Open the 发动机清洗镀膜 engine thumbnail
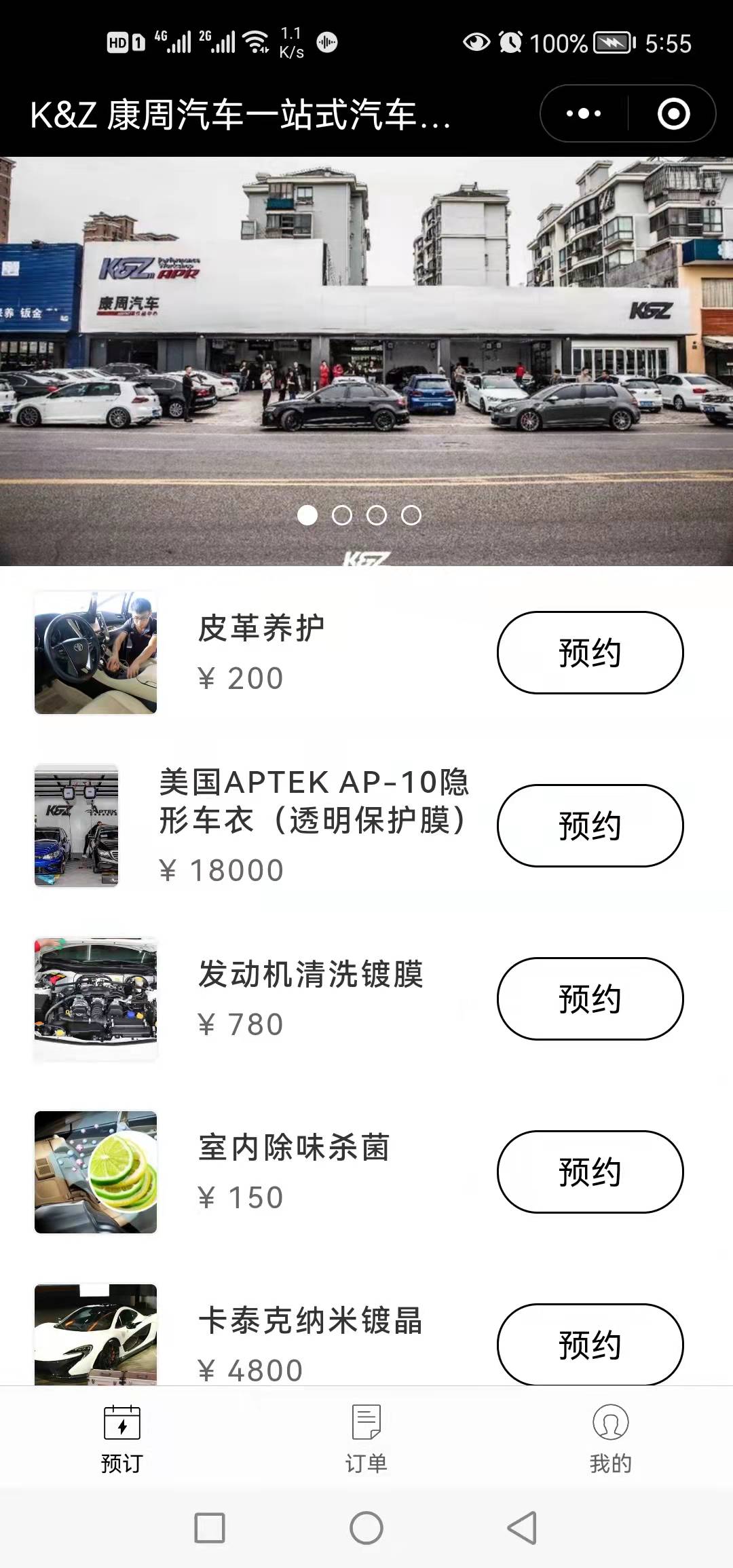 pyautogui.click(x=96, y=998)
